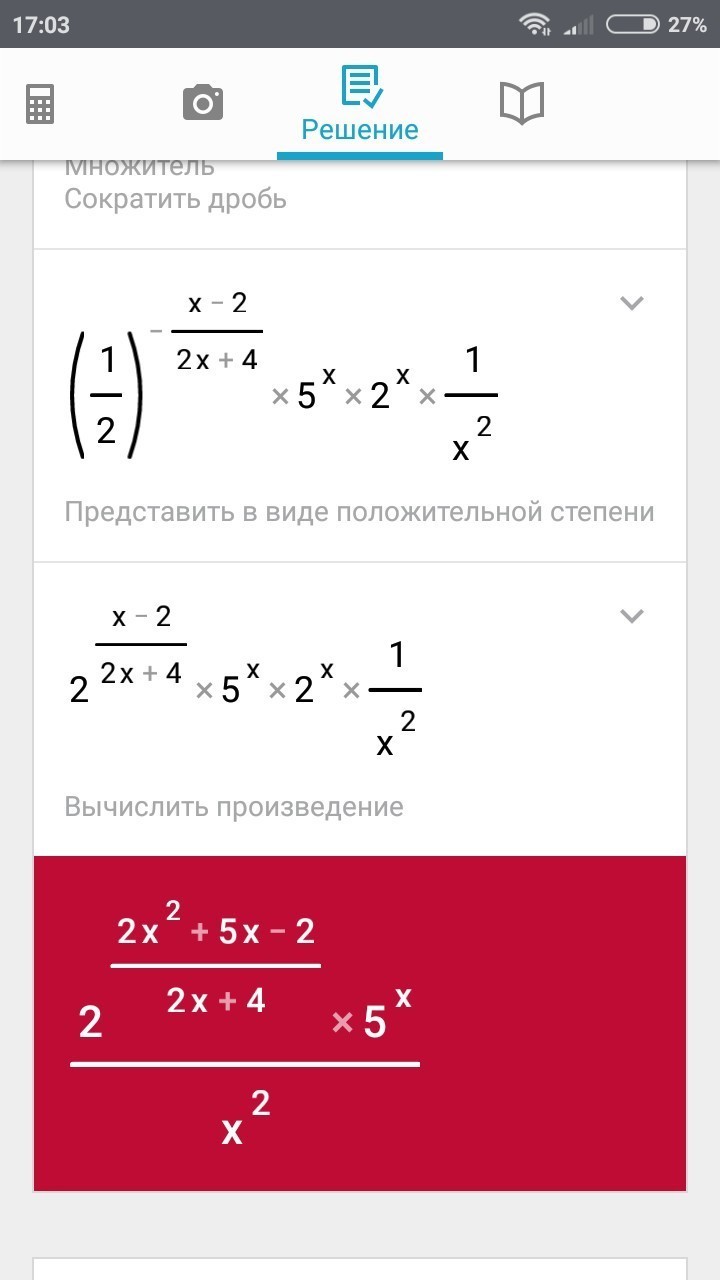Viewport: 720px width, 1280px height.
Task: Expand the Вычислить произведение step
Action: [x=631, y=616]
